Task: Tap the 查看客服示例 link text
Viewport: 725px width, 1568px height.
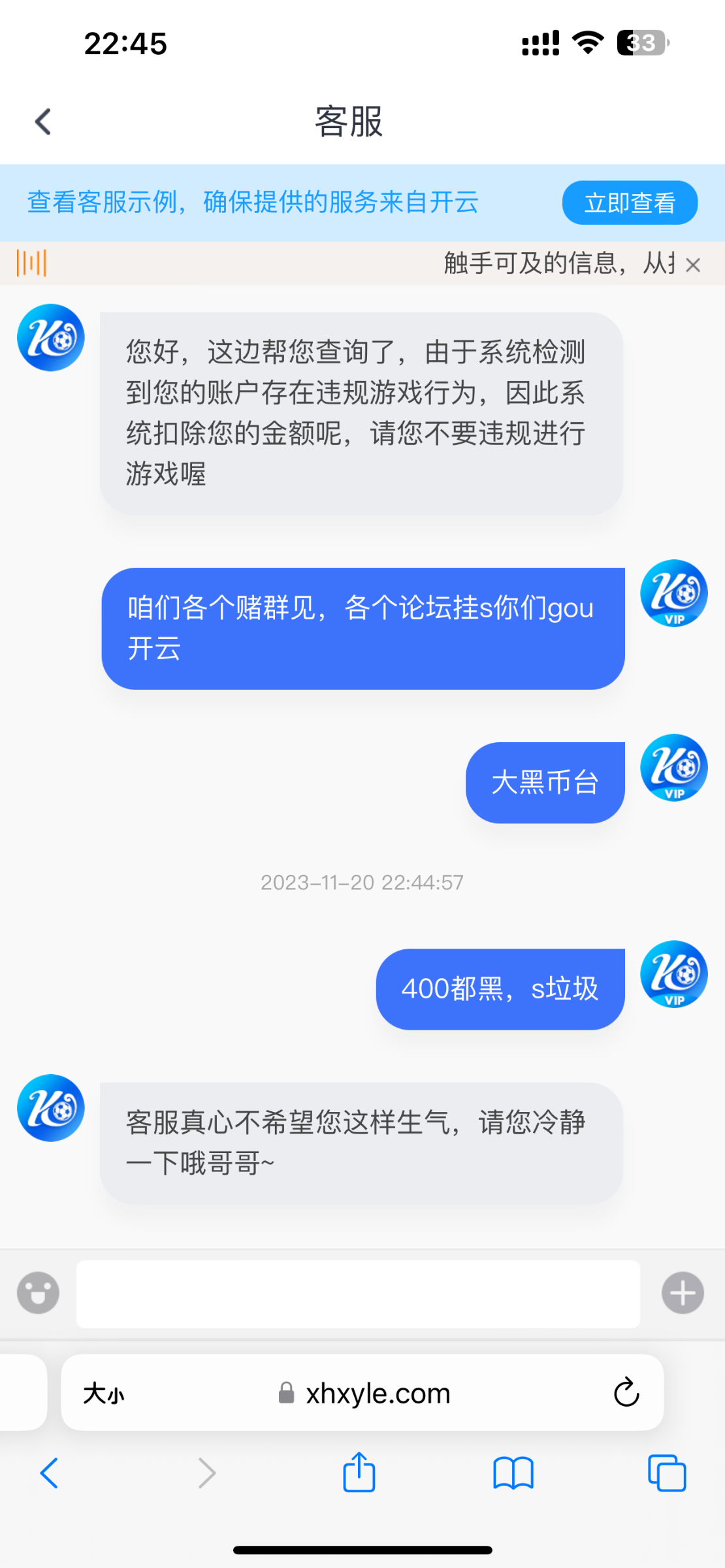Action: click(251, 203)
